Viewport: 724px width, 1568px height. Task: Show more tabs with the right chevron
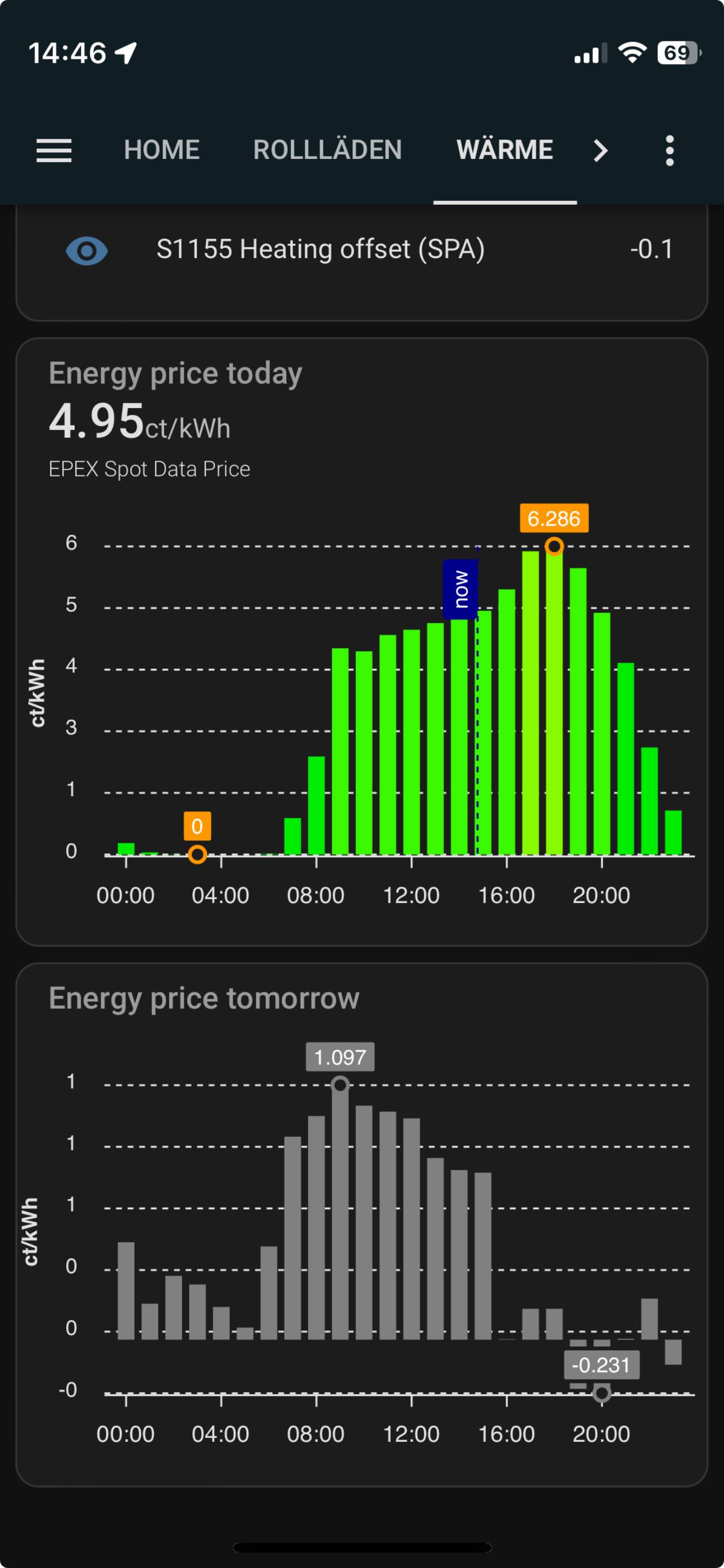(x=601, y=151)
